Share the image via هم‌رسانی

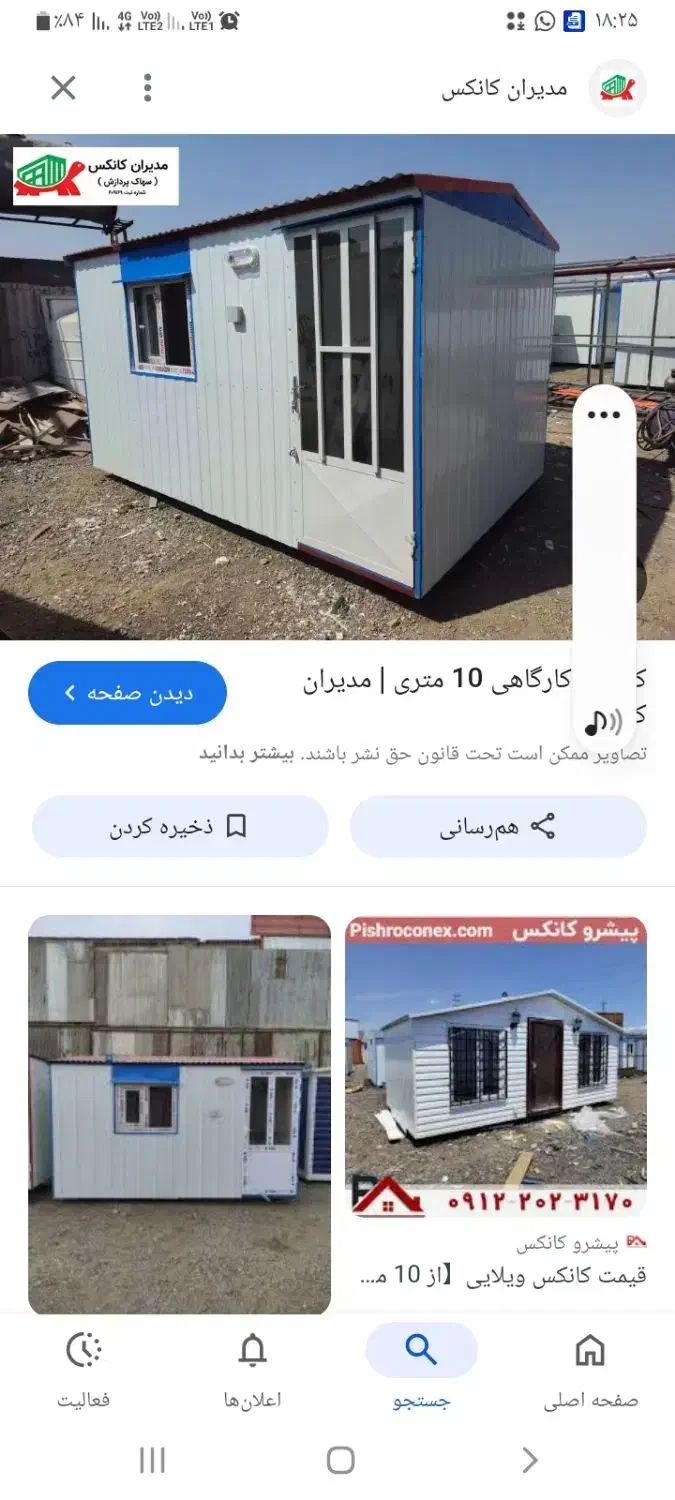[498, 826]
